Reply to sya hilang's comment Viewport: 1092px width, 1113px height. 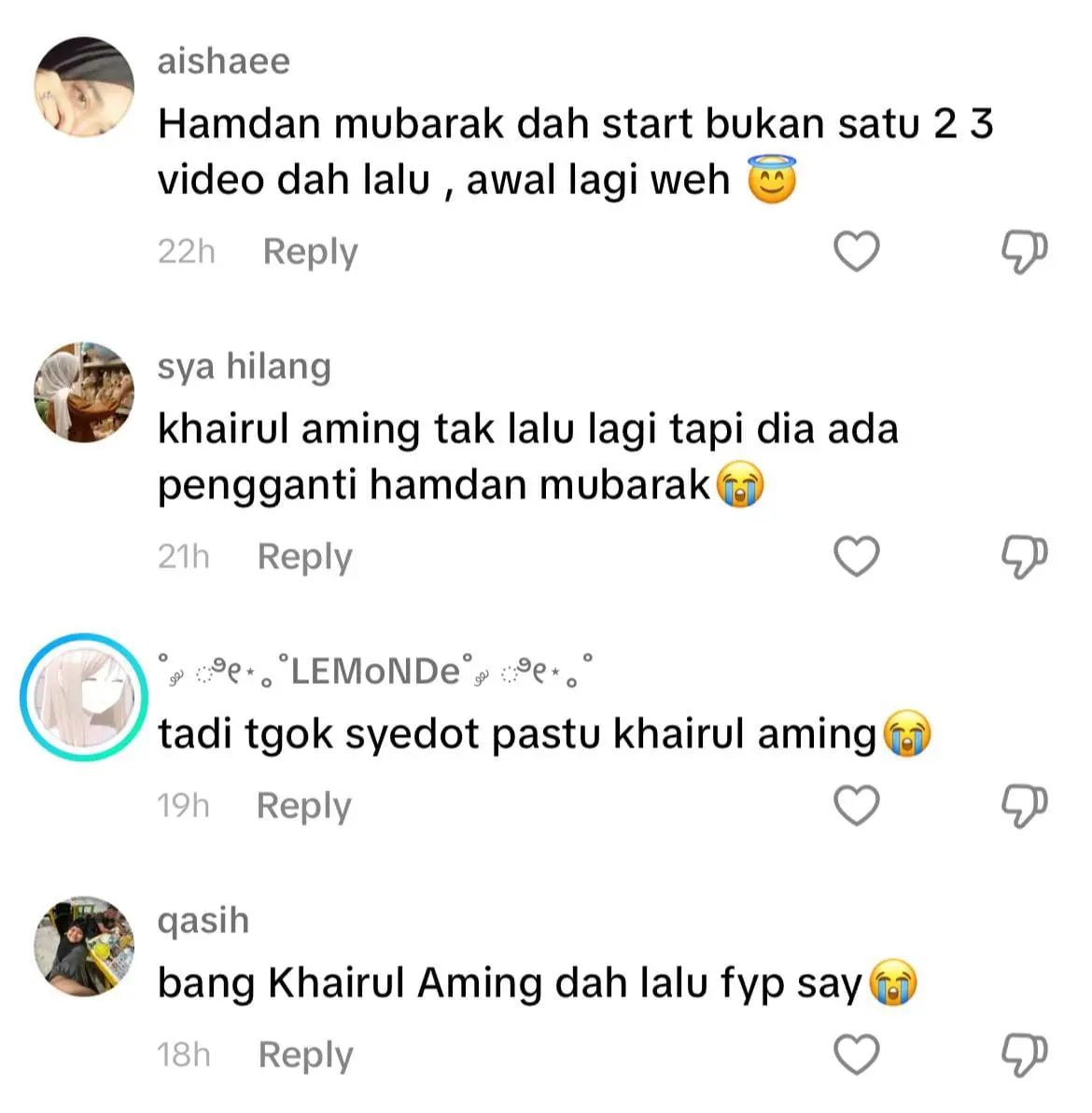pos(304,557)
